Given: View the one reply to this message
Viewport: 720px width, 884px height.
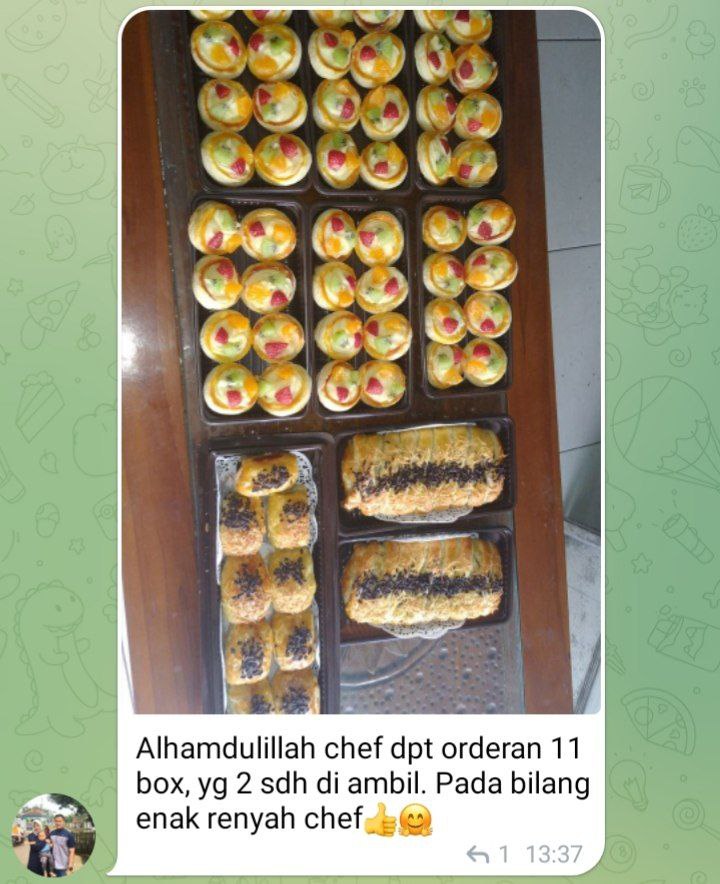Looking at the screenshot, I should point(488,853).
